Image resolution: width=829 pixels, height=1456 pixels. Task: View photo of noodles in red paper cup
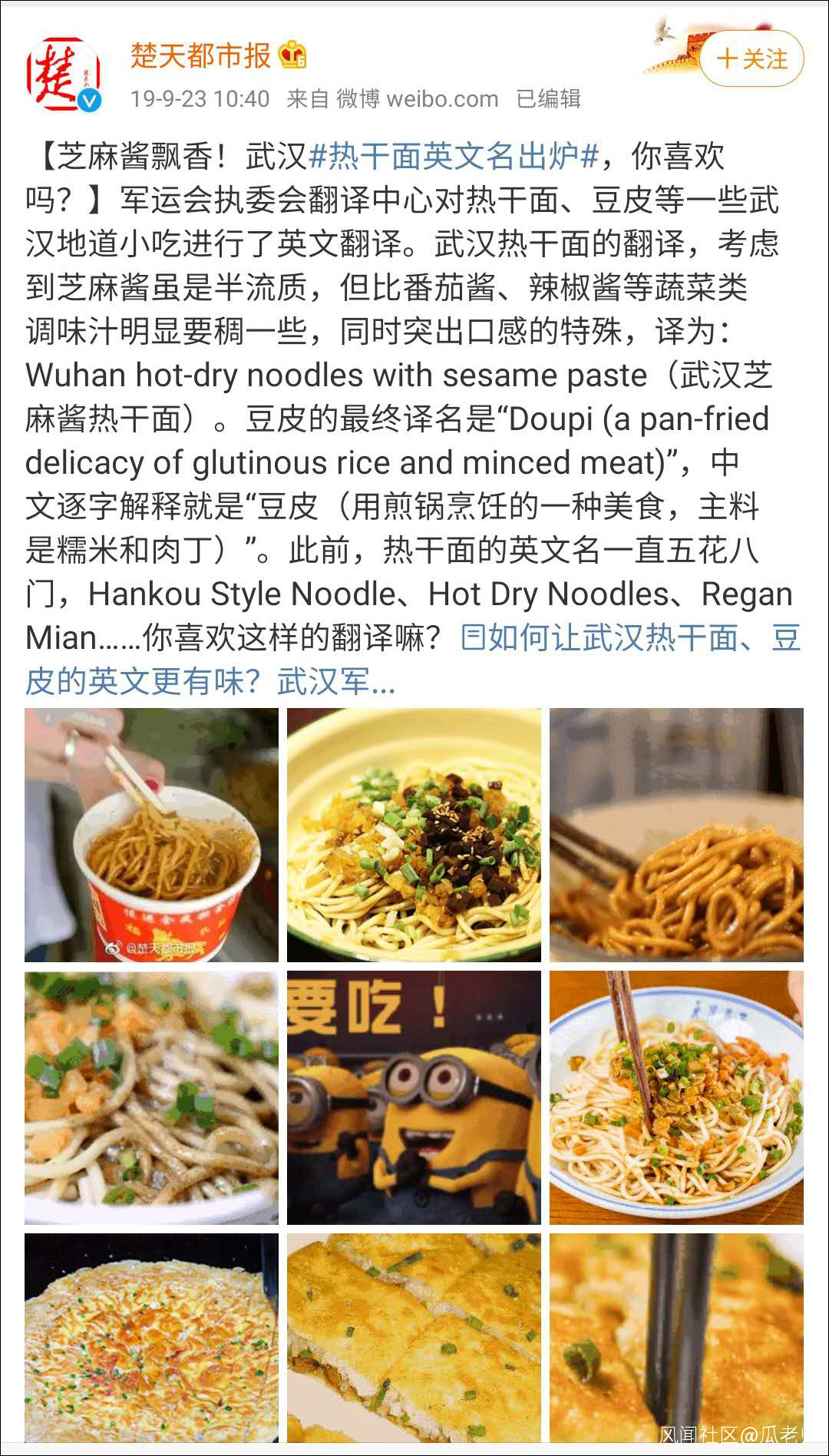[151, 835]
